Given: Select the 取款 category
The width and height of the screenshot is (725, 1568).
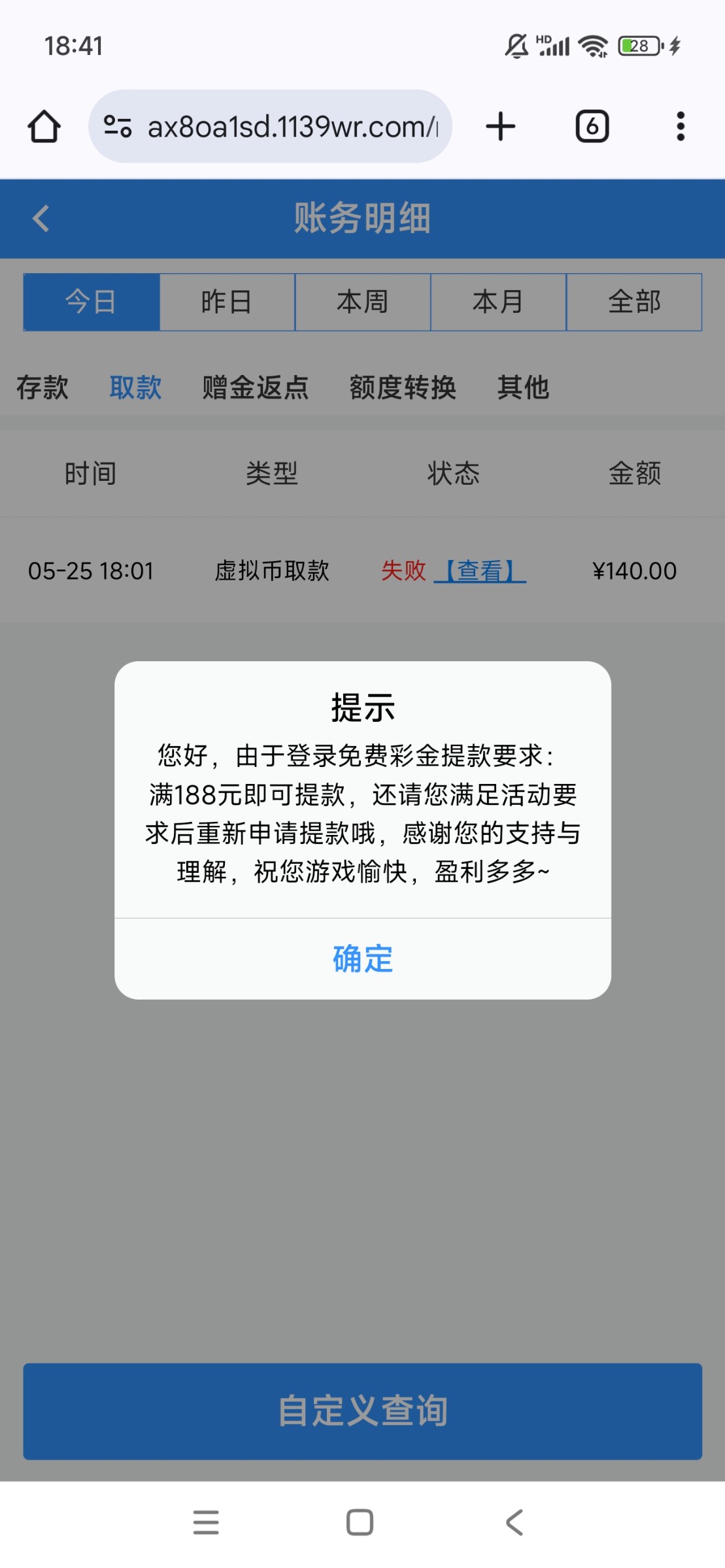Looking at the screenshot, I should [135, 387].
